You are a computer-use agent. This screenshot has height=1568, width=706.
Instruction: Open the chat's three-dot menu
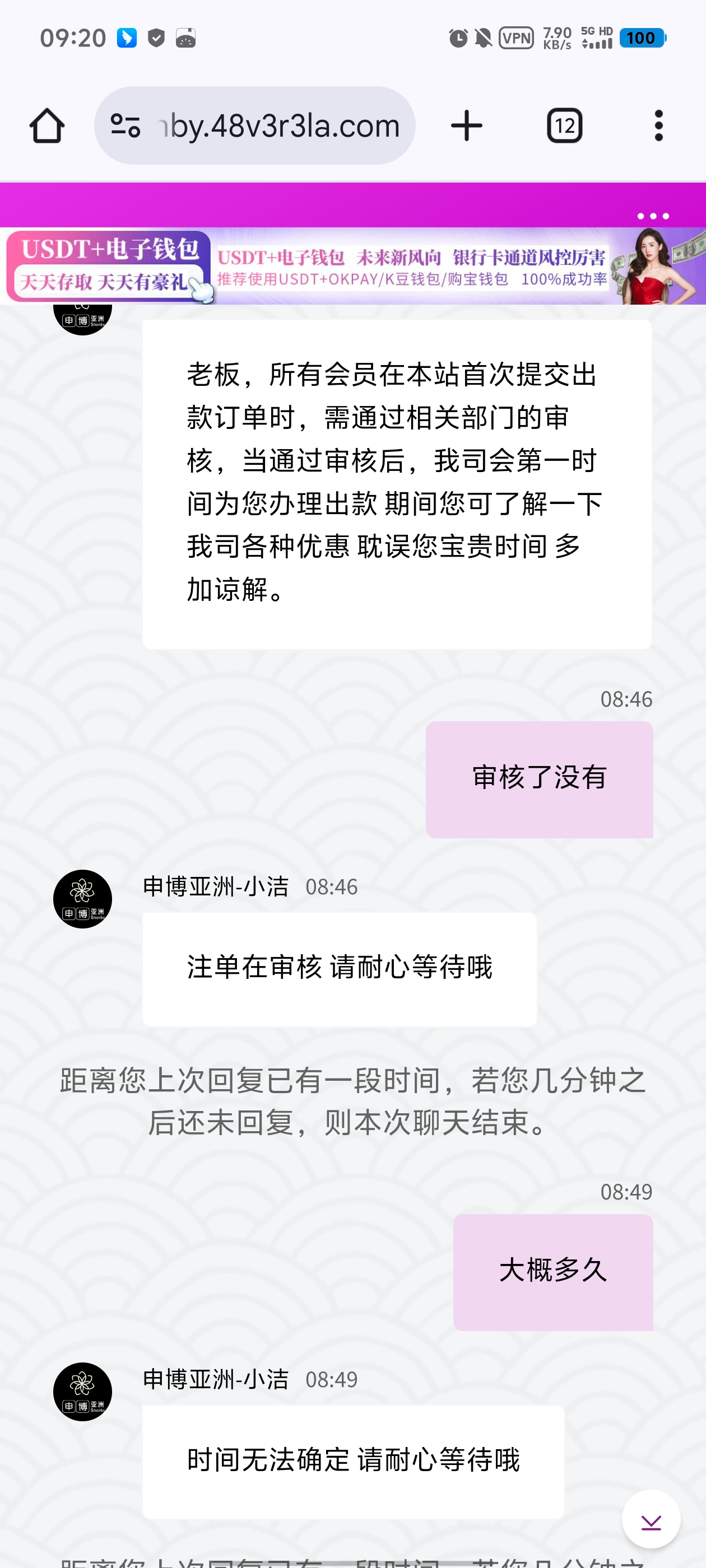coord(652,216)
